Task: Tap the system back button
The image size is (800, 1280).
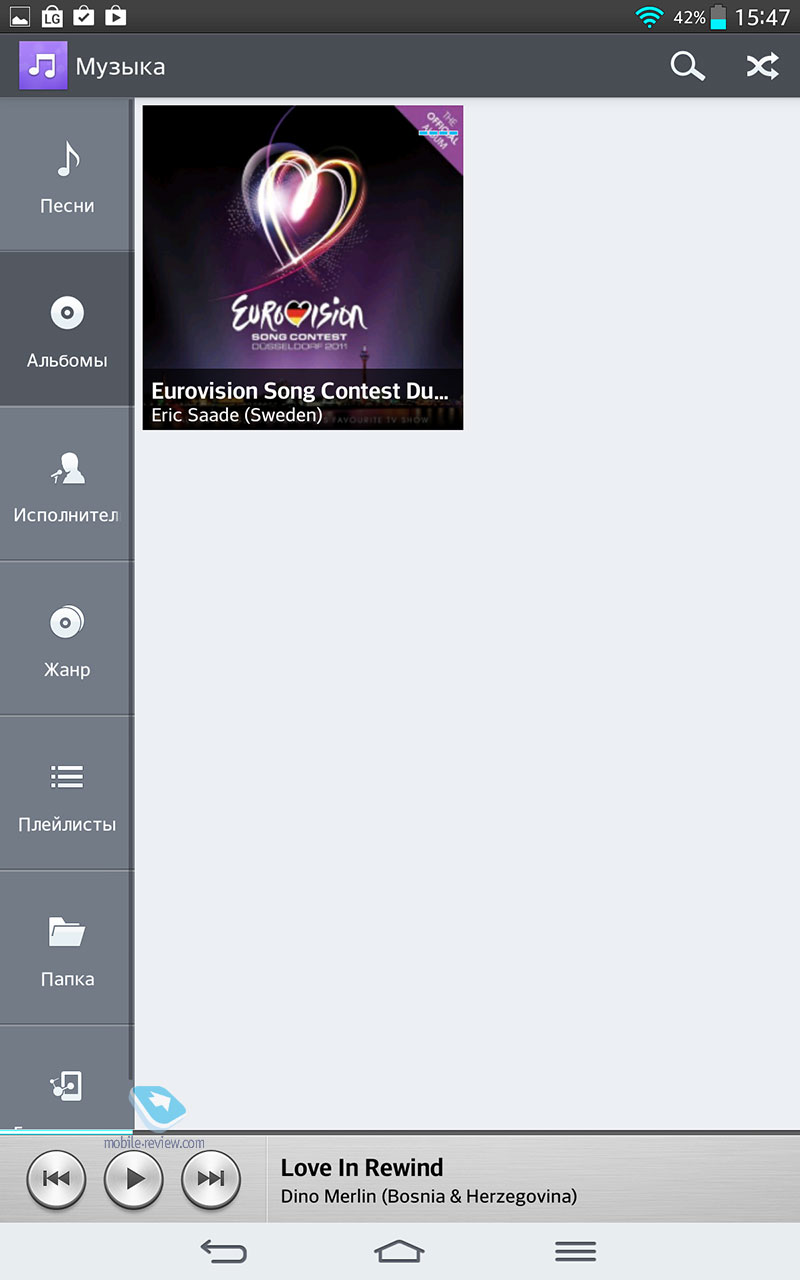Action: tap(224, 1250)
